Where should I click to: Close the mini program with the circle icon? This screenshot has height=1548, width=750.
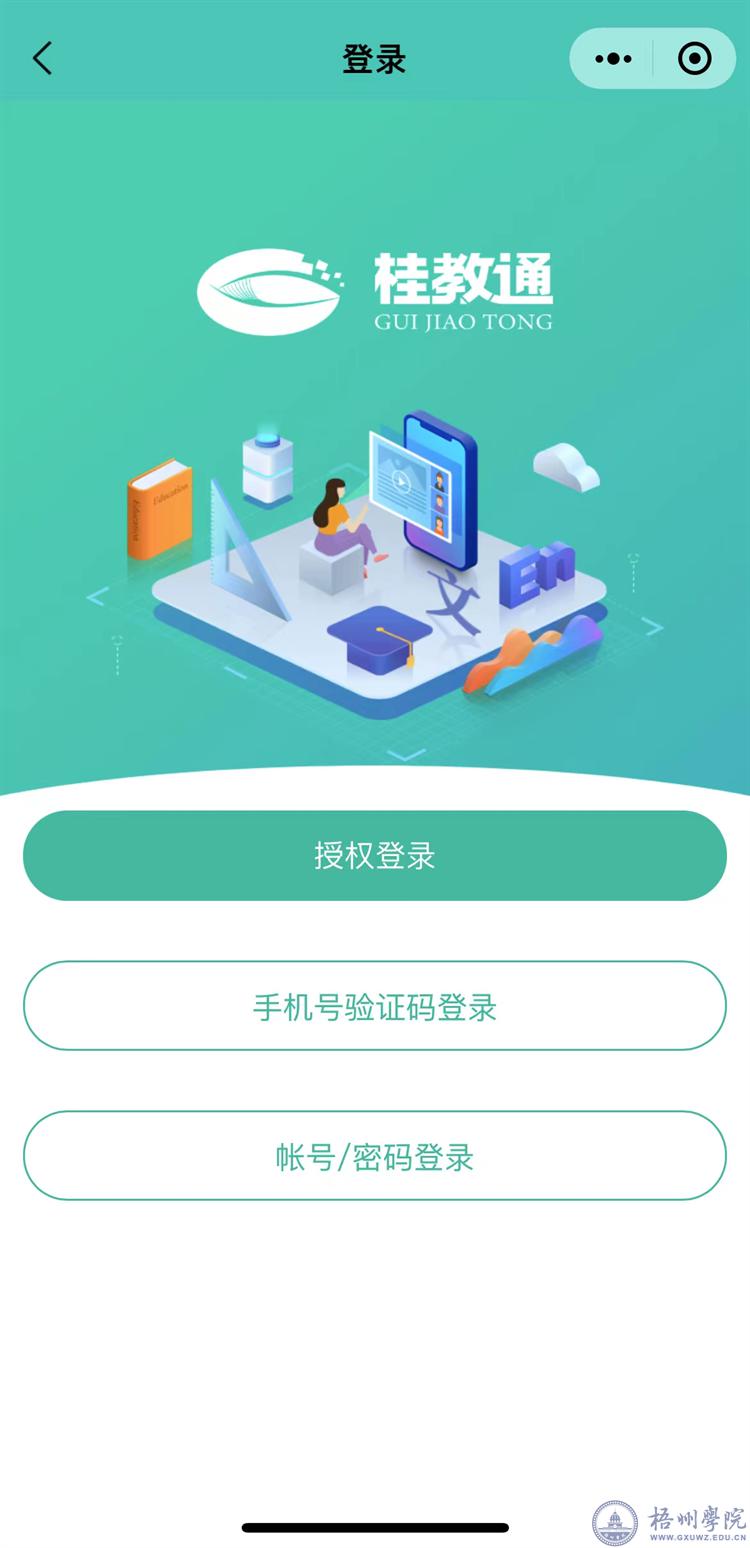click(x=694, y=59)
